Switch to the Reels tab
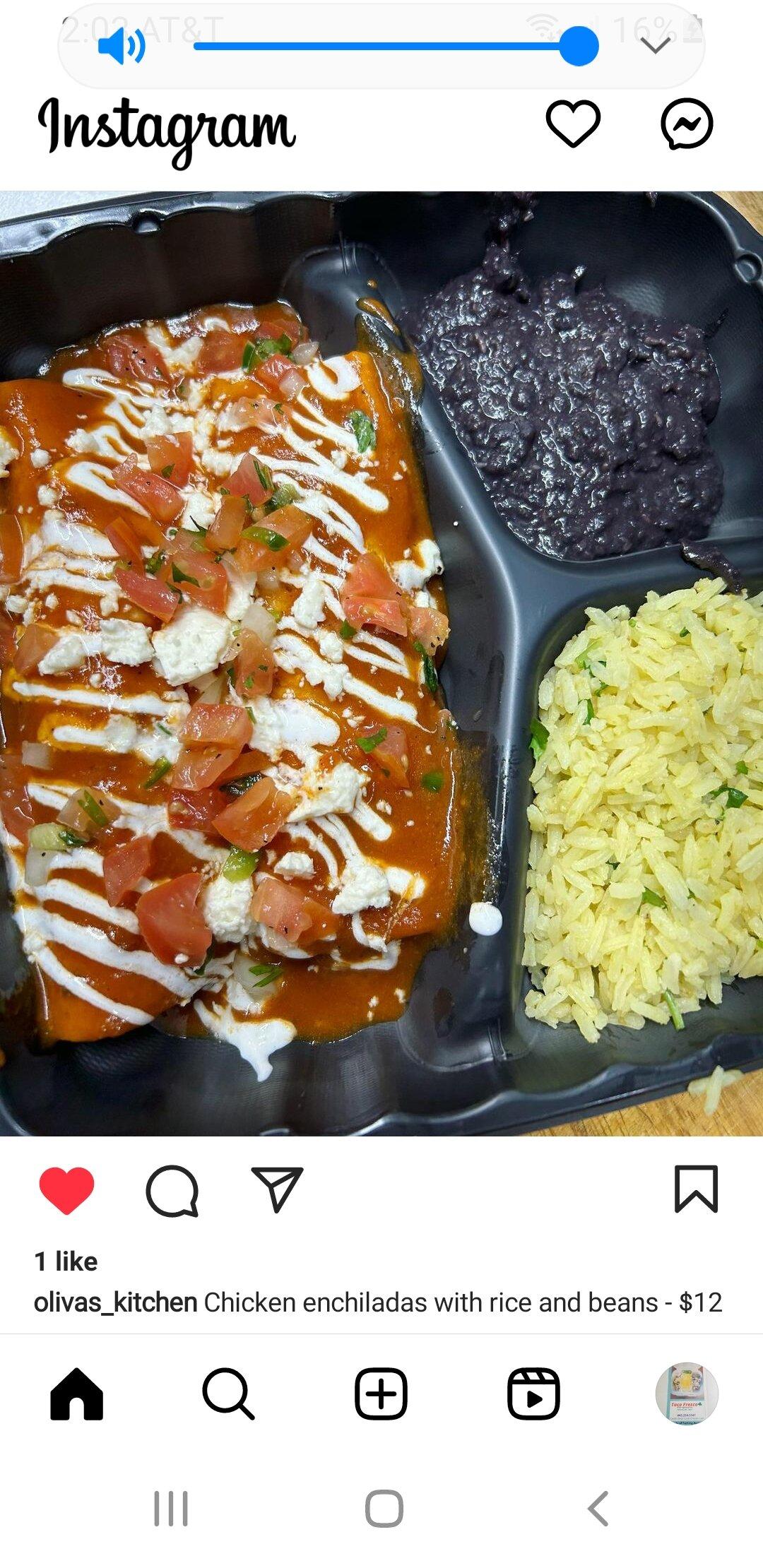This screenshot has width=763, height=1568. tap(533, 1394)
